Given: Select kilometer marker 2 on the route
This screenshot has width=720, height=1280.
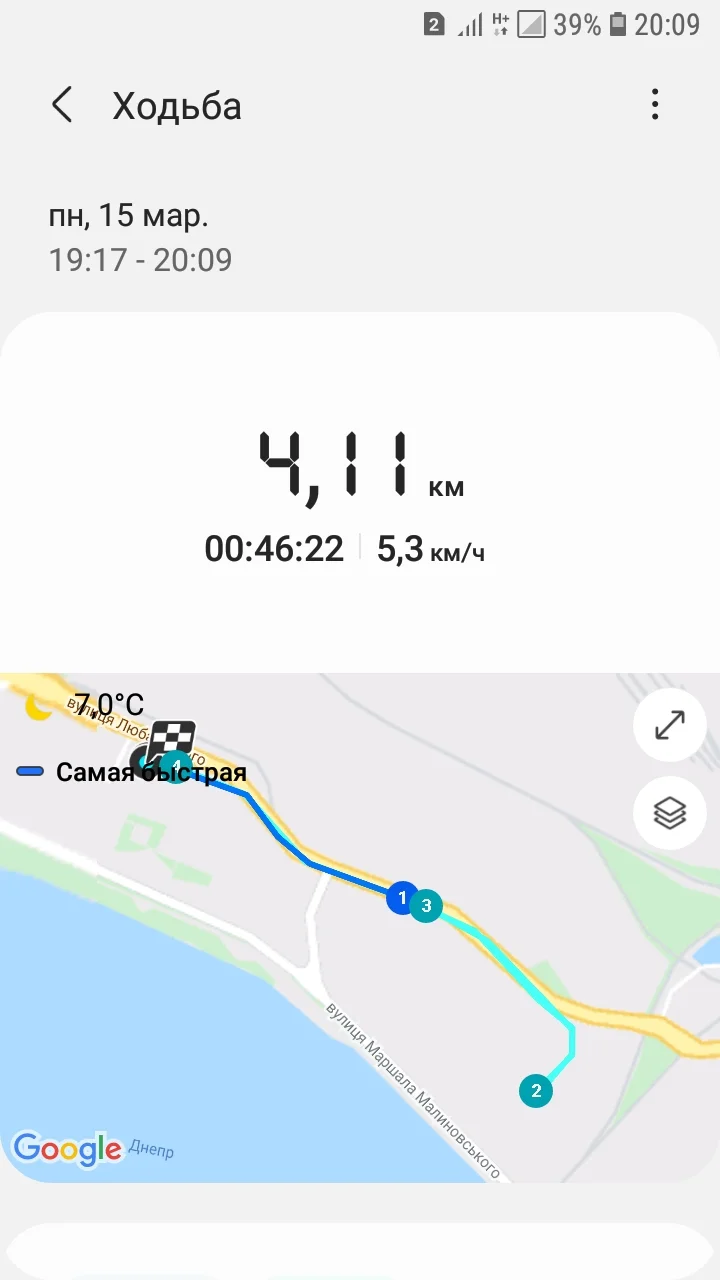Looking at the screenshot, I should pos(536,1092).
